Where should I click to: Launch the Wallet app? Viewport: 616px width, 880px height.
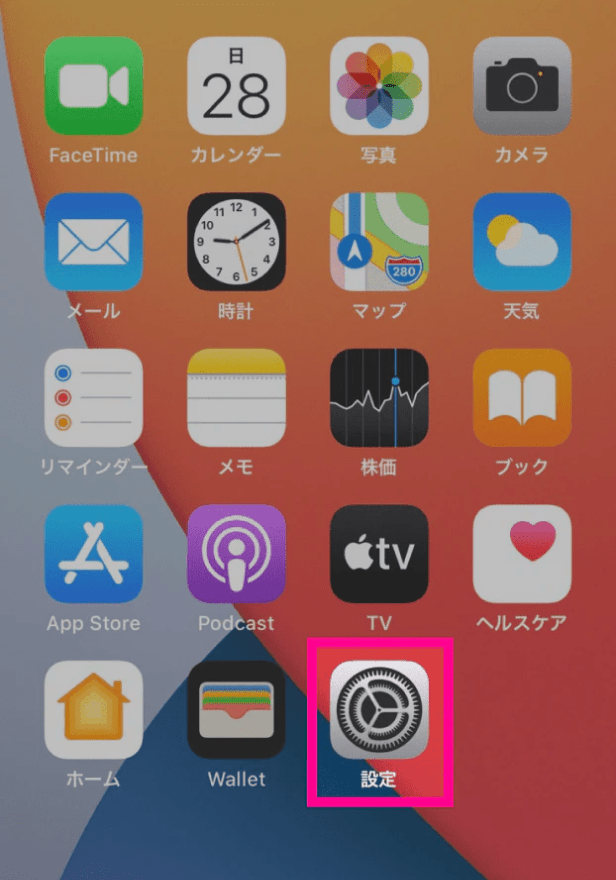(x=236, y=710)
